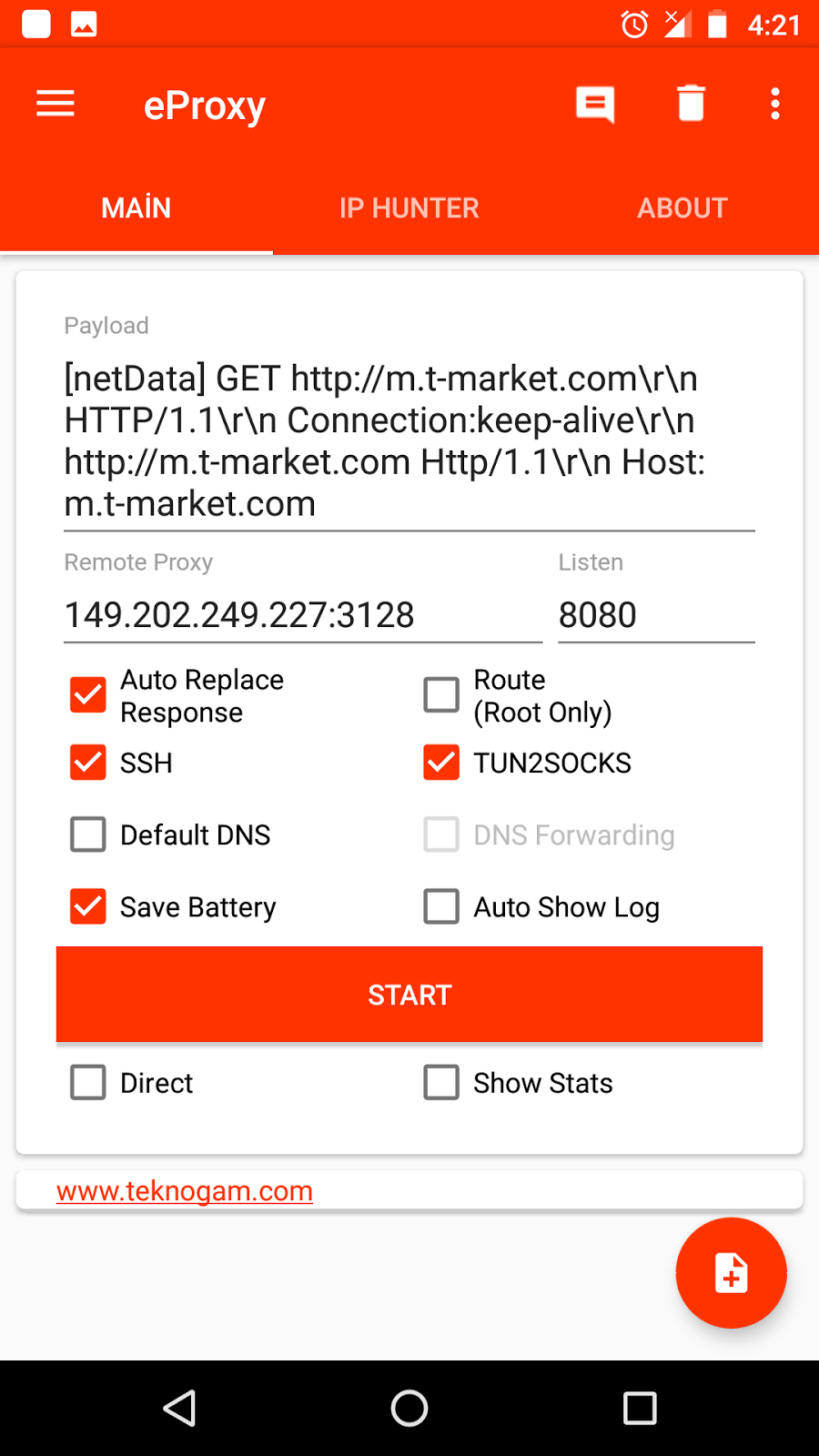
Task: Start the proxy connection
Action: tap(409, 995)
